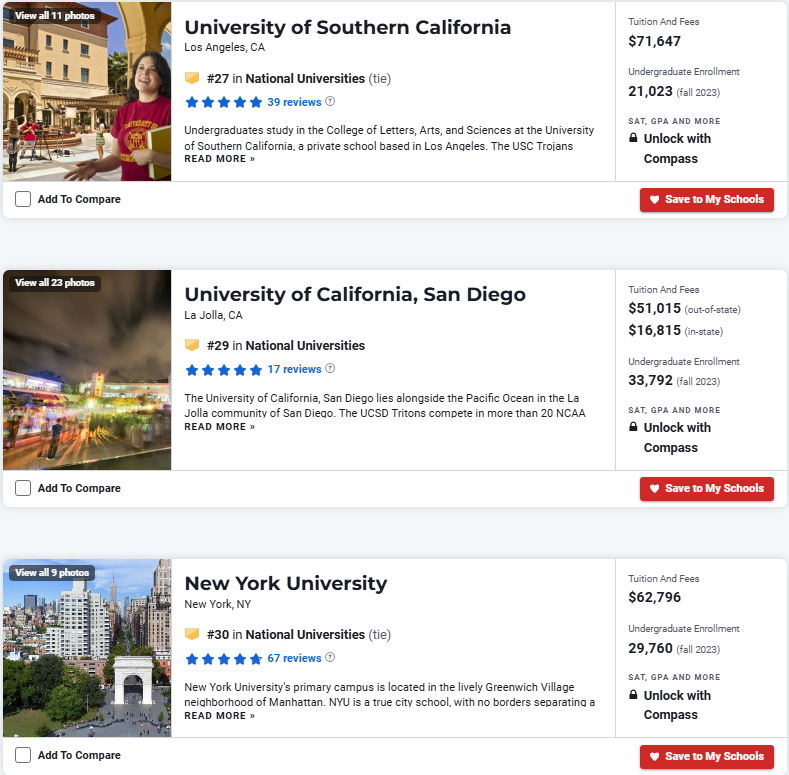Open University of California, San Diego title
This screenshot has height=775, width=789.
(354, 294)
